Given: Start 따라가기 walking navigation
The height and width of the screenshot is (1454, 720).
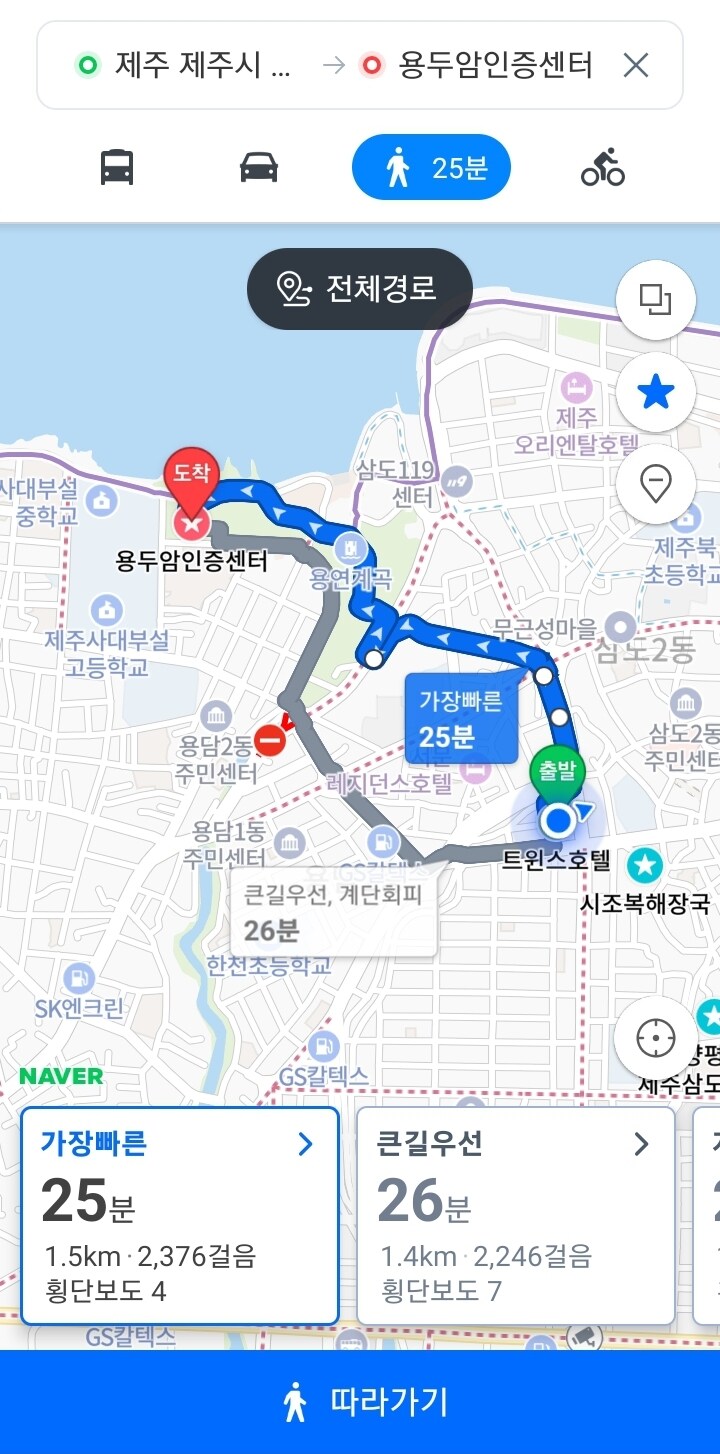Looking at the screenshot, I should pyautogui.click(x=360, y=1402).
